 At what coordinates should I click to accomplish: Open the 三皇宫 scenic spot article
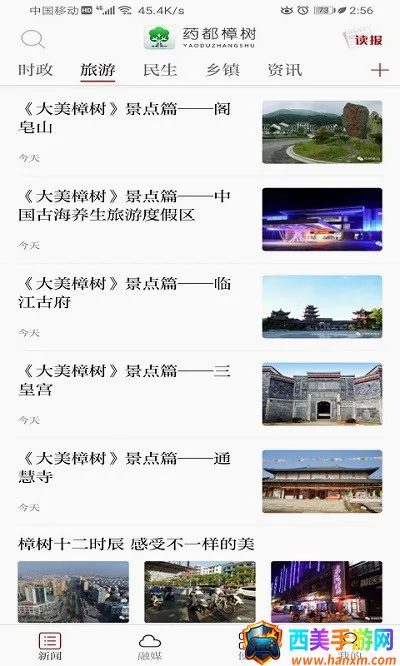200,394
